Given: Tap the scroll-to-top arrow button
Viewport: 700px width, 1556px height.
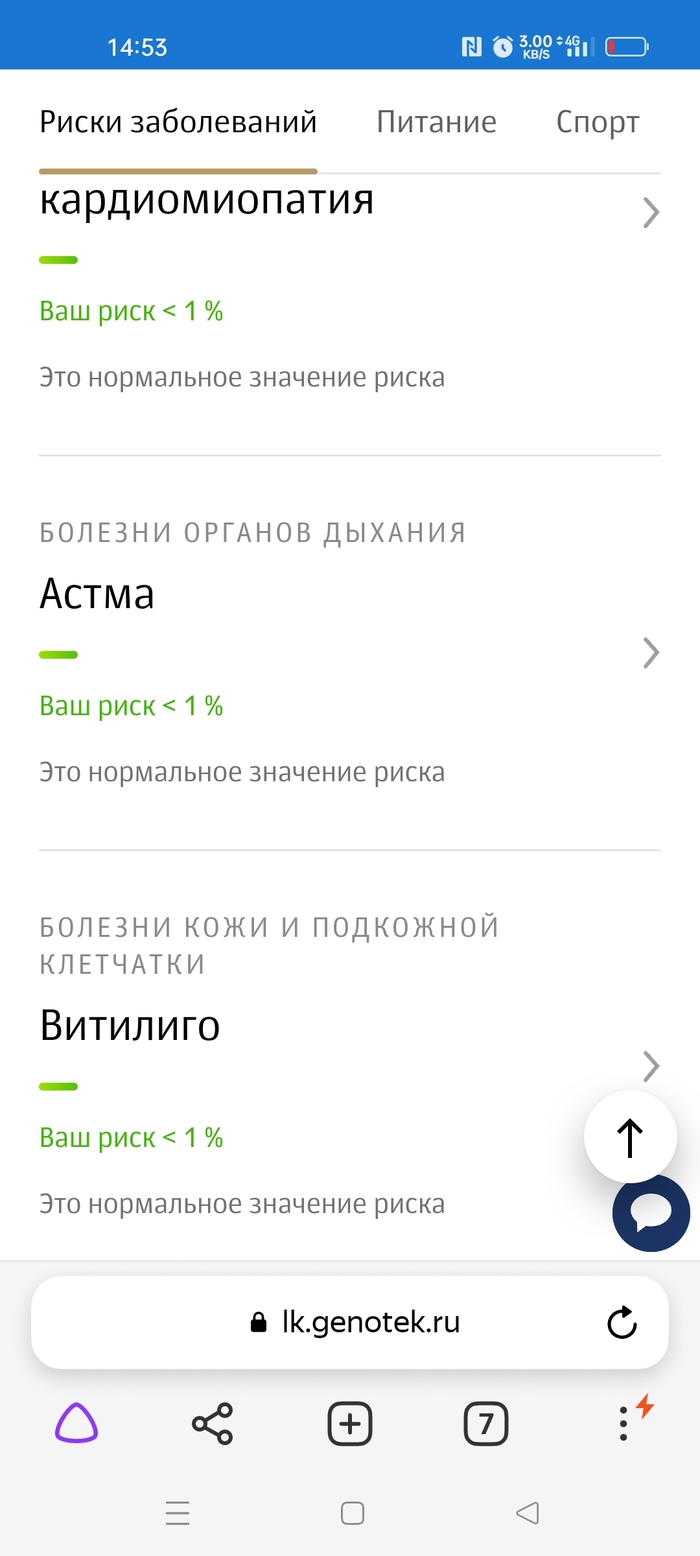Looking at the screenshot, I should (x=630, y=1137).
